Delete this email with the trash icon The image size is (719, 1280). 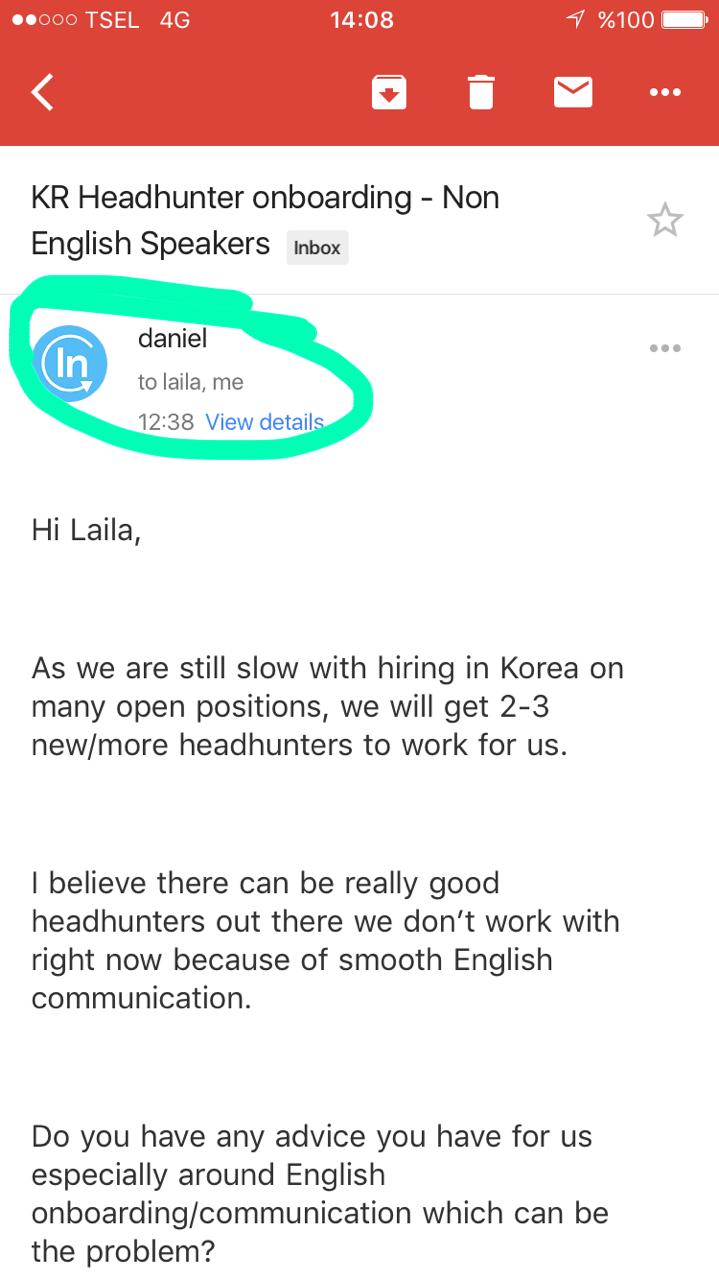481,93
